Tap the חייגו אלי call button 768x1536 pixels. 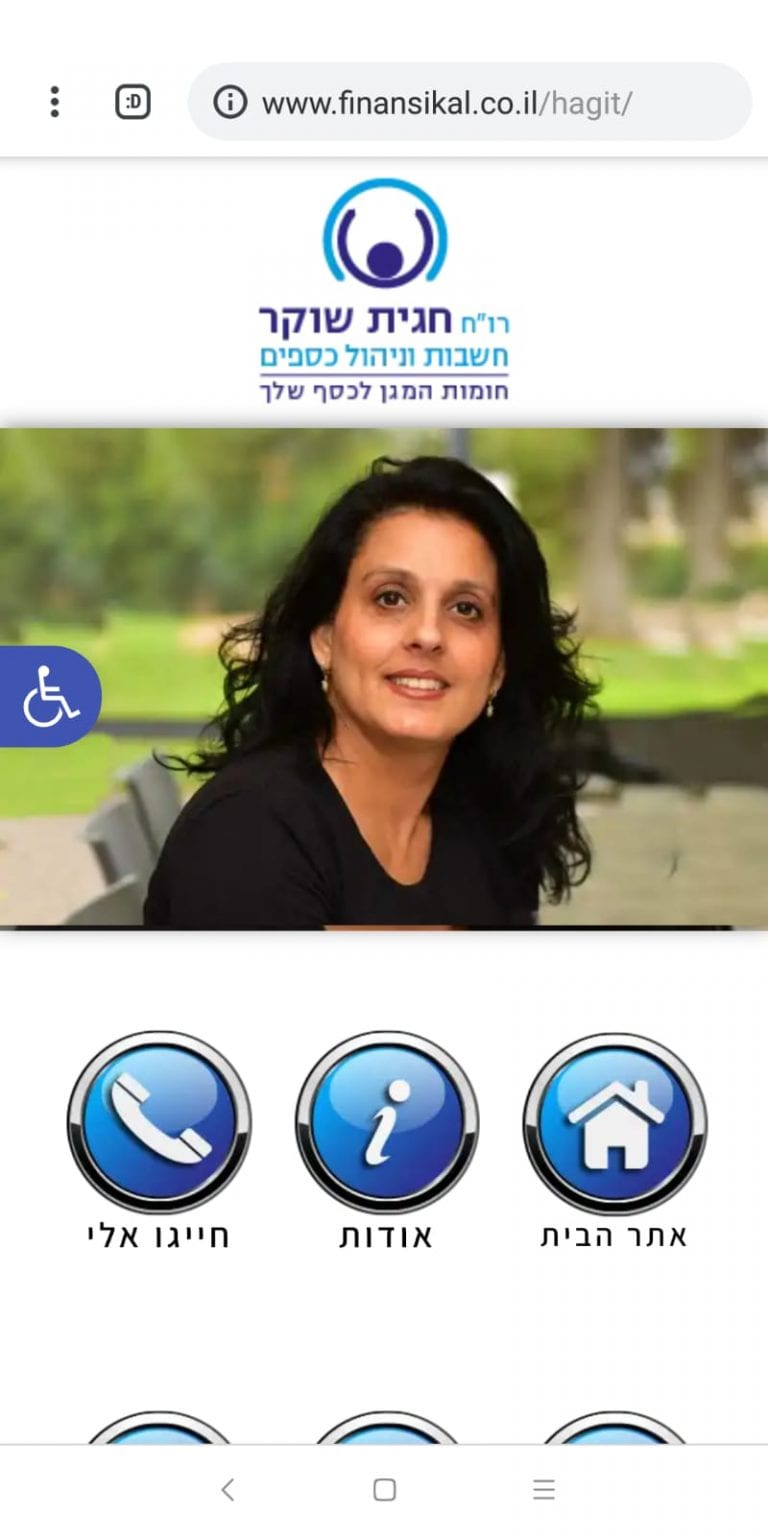pos(159,1122)
